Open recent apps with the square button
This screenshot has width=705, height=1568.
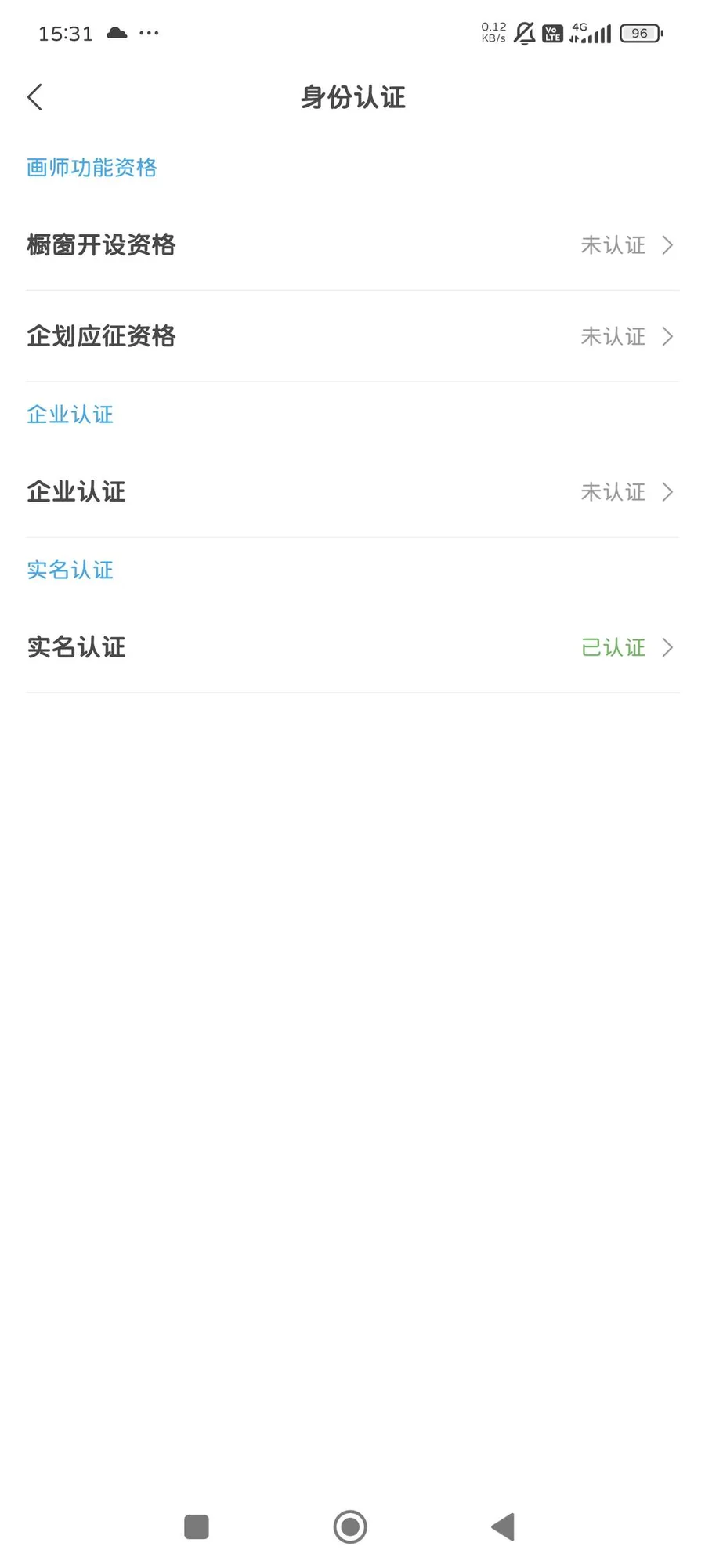(197, 1527)
